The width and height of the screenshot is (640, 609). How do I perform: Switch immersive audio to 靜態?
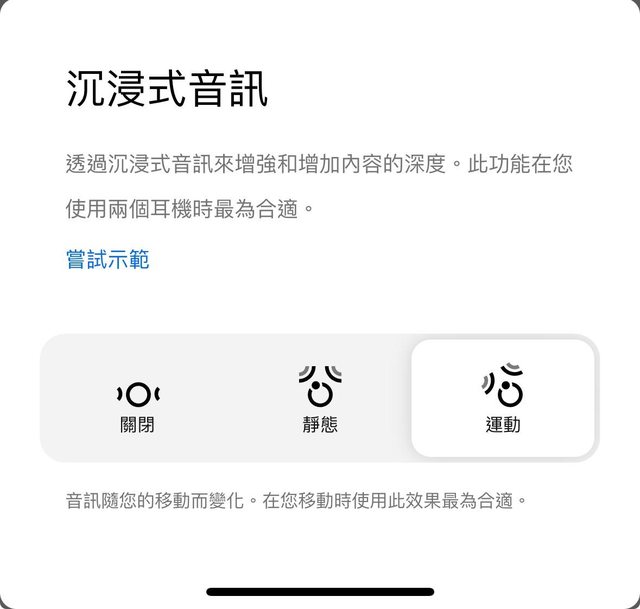[320, 400]
